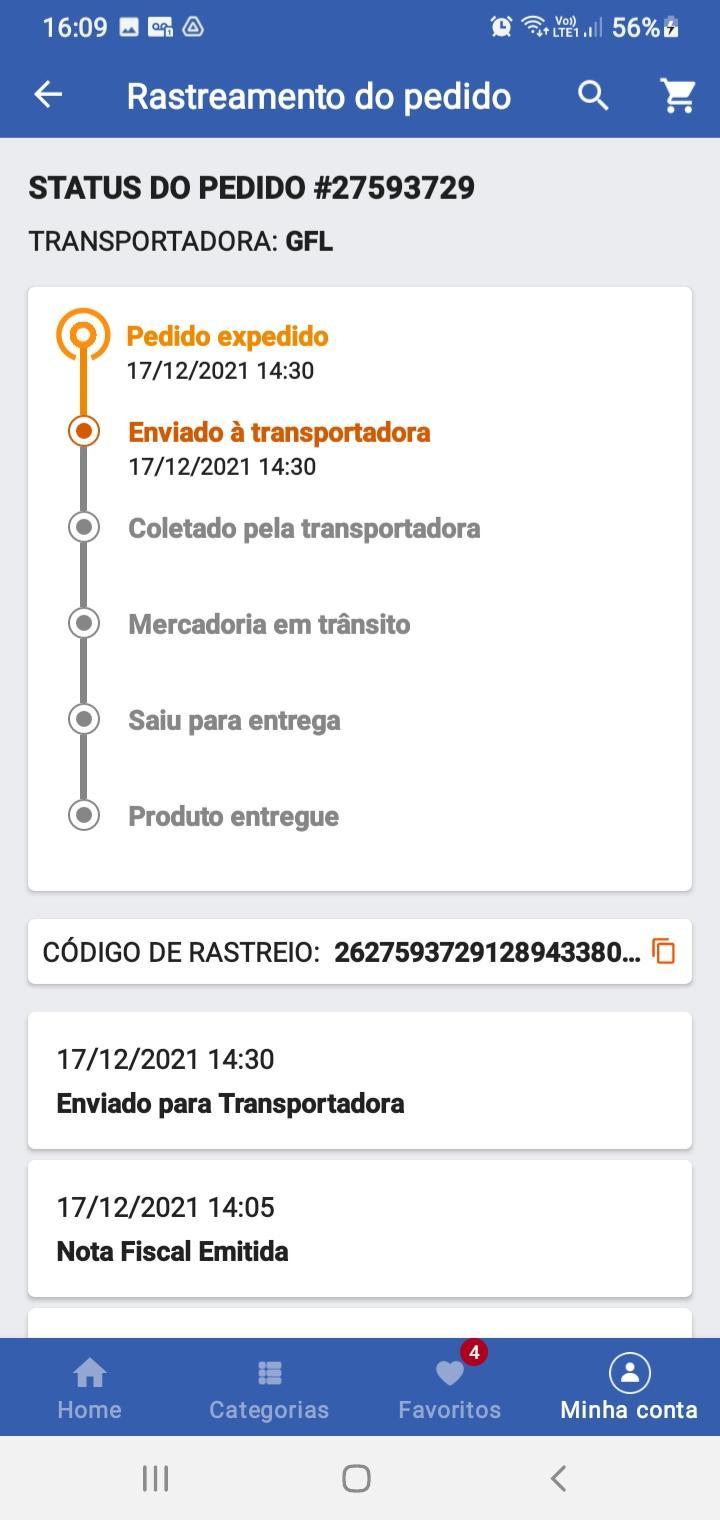Open the Minha conta tab

(x=629, y=1389)
